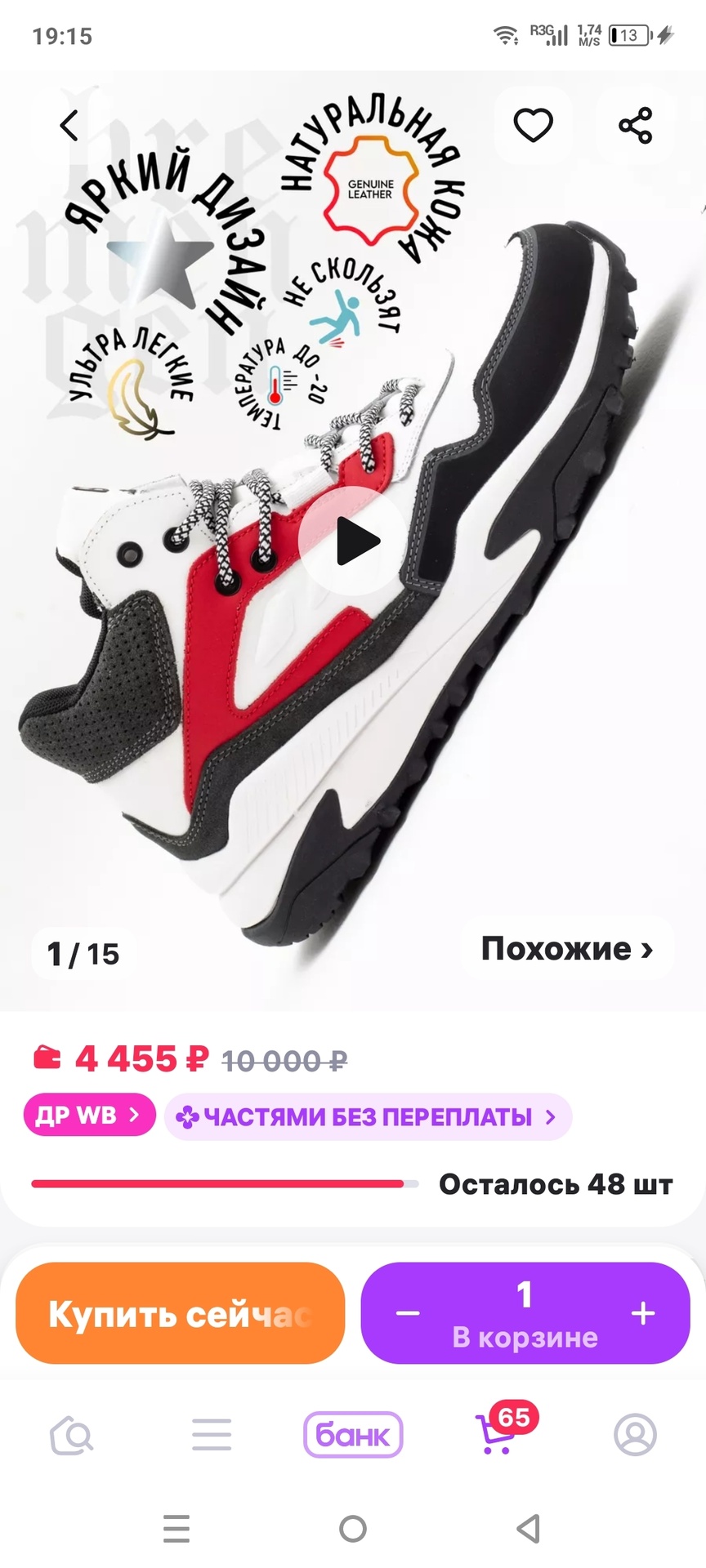The image size is (706, 1568).
Task: Open the ДР WB promo chip
Action: (x=89, y=1115)
